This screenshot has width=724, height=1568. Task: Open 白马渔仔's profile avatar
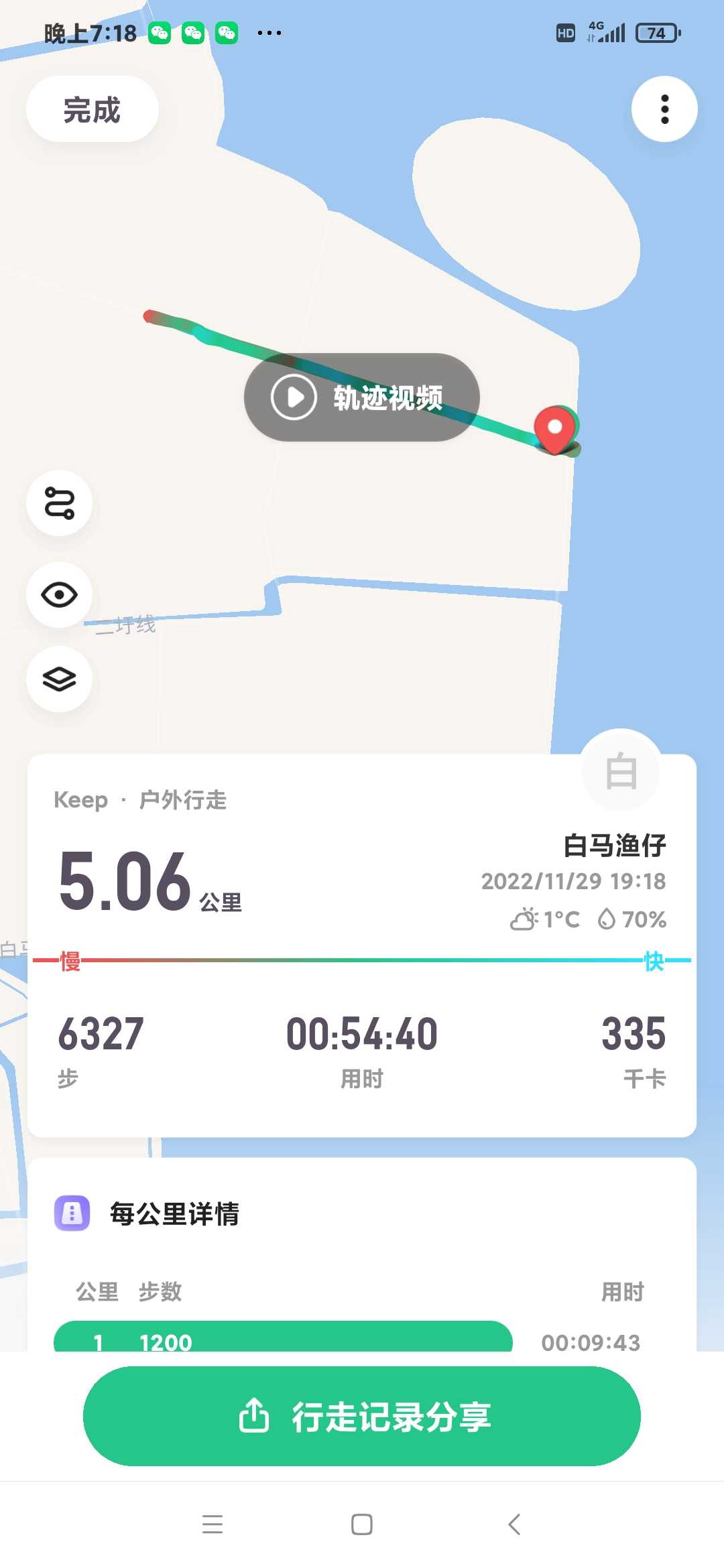point(621,771)
